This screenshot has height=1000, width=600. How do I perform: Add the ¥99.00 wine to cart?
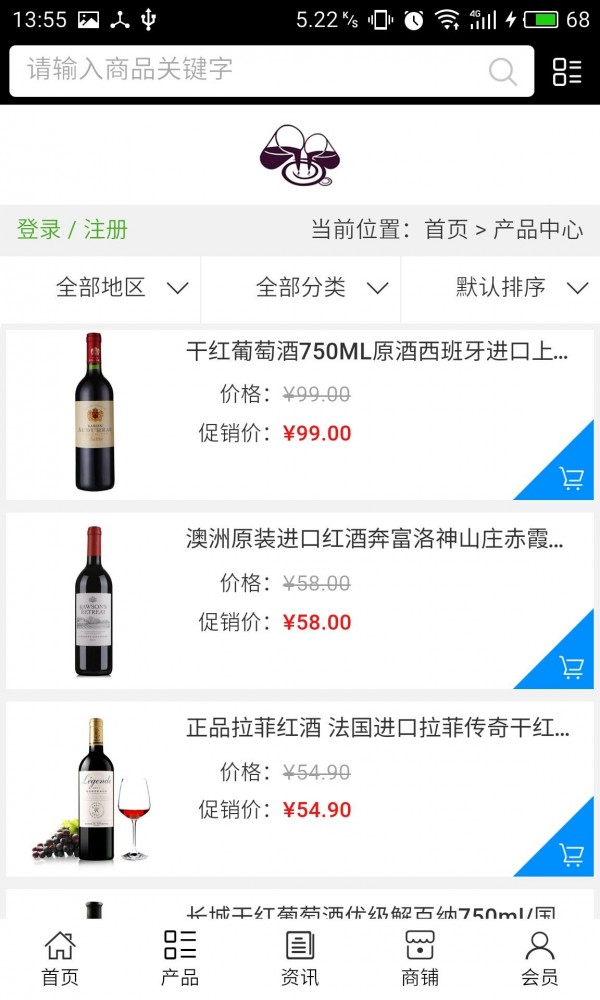[571, 478]
